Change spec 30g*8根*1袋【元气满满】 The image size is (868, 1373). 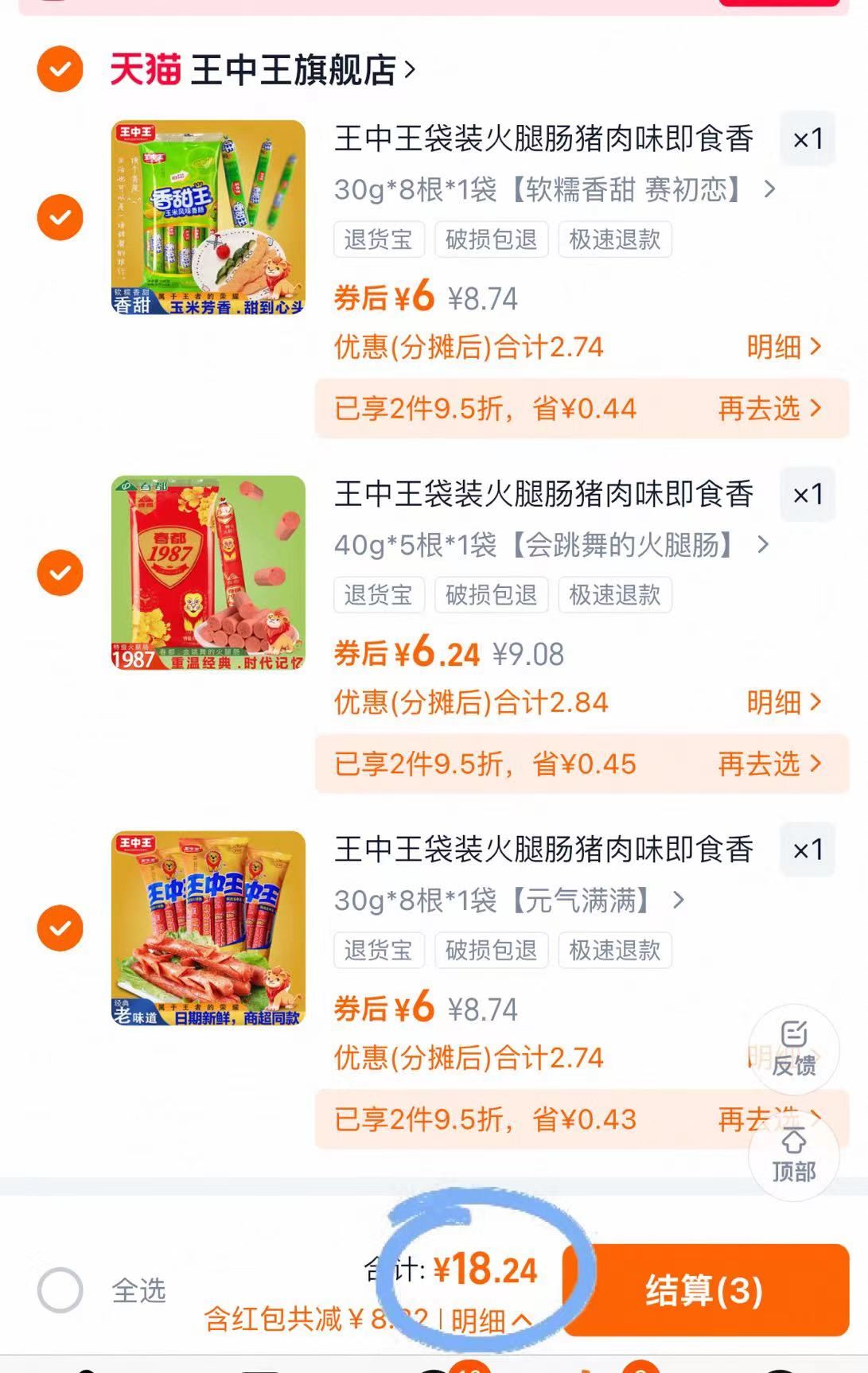[508, 900]
